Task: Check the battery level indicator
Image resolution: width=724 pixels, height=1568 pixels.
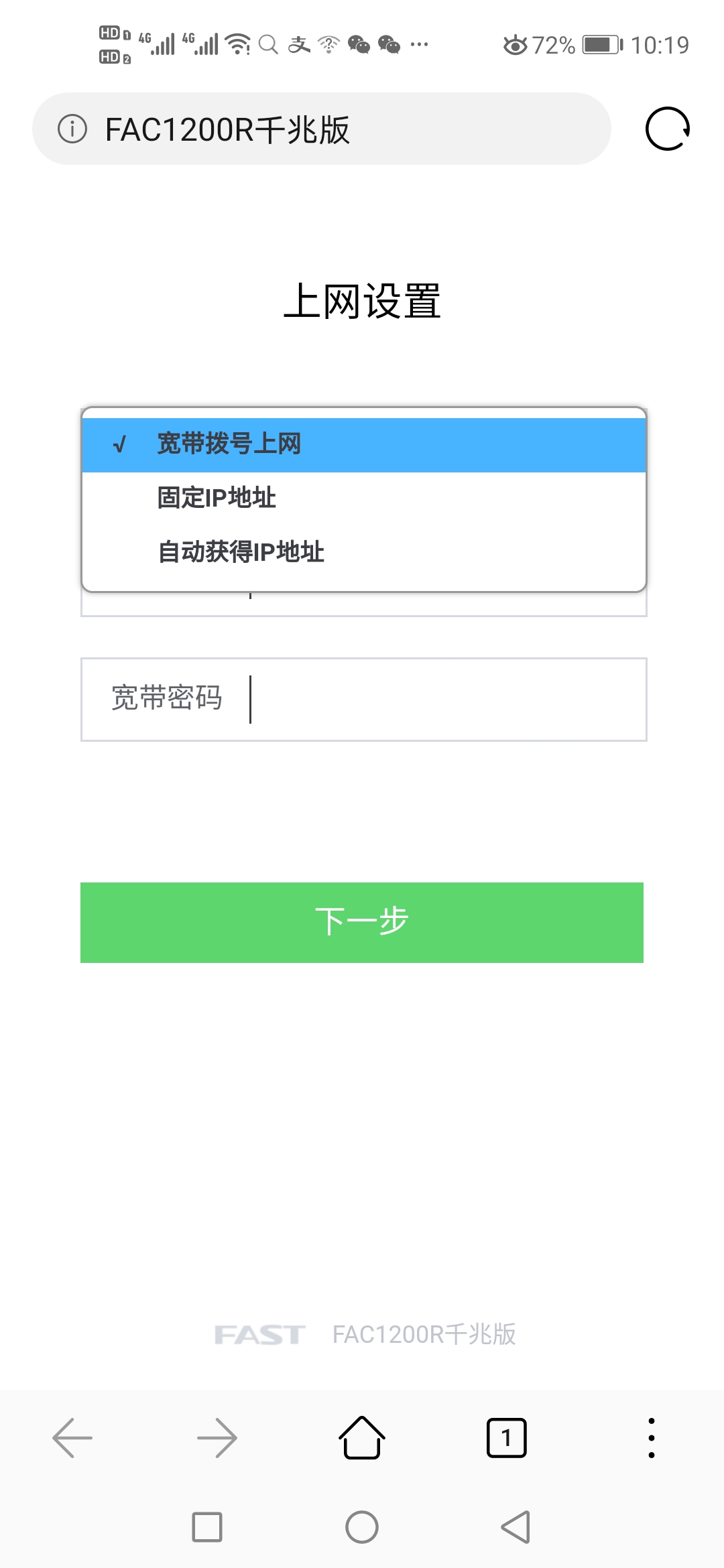Action: pos(599,44)
